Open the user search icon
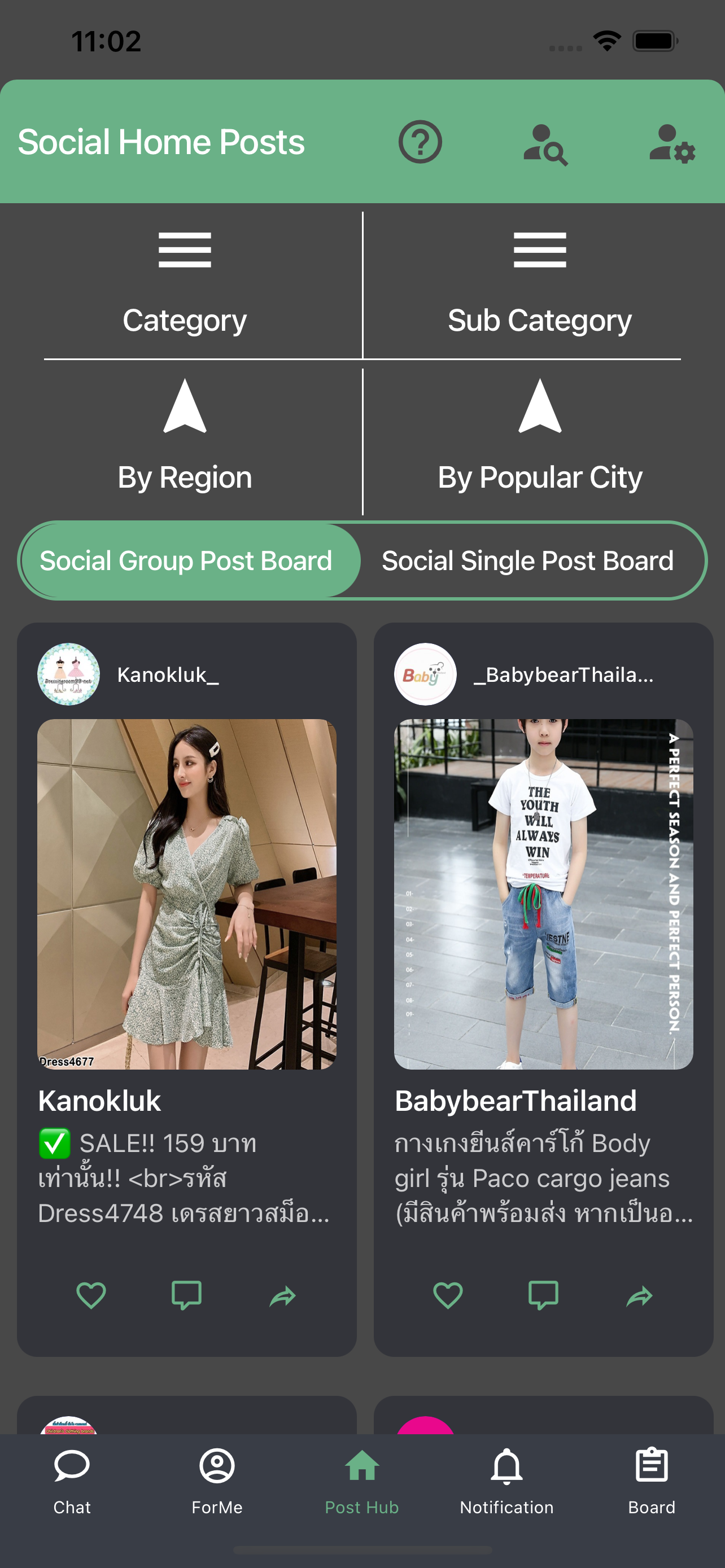This screenshot has width=725, height=1568. (545, 144)
